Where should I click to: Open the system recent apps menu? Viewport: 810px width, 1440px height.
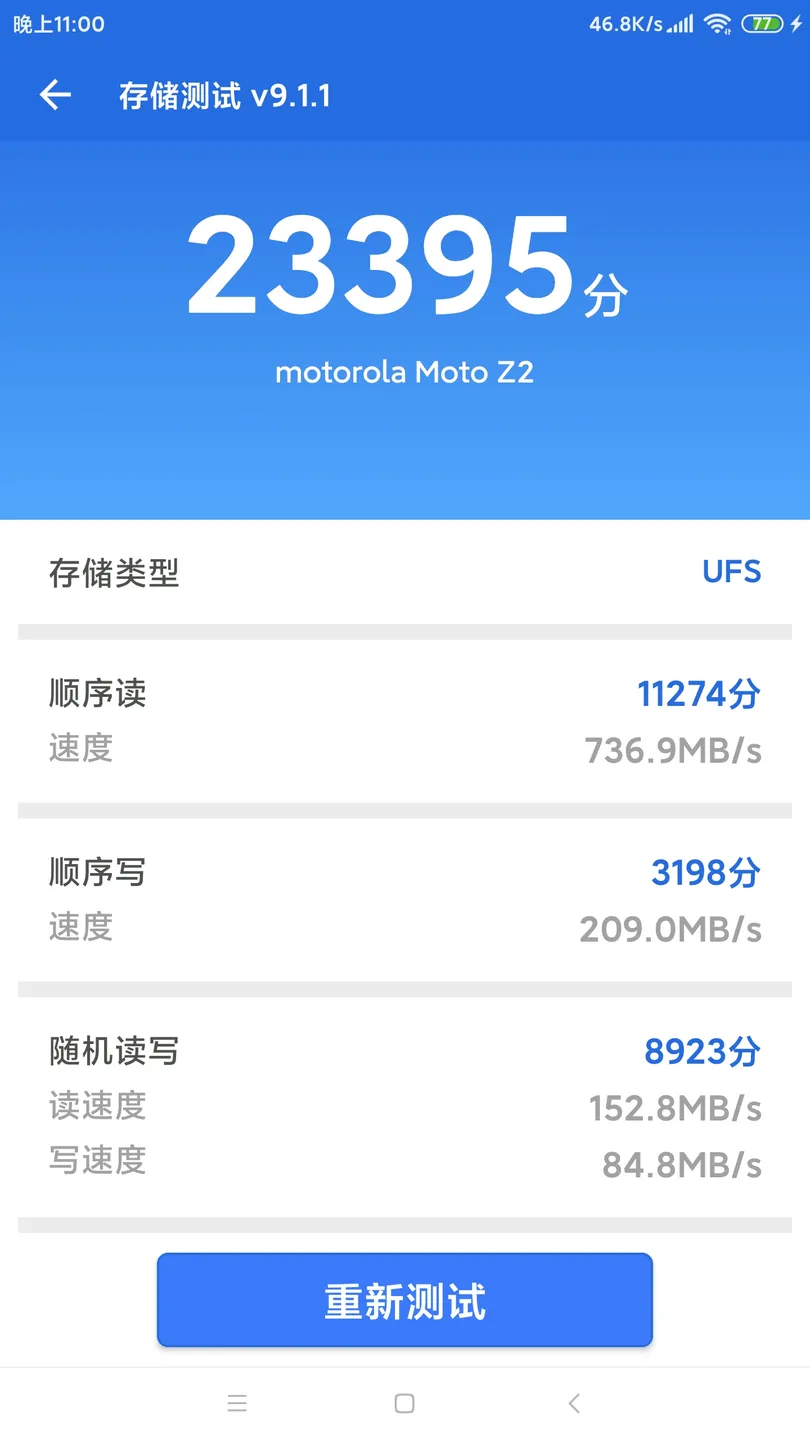pyautogui.click(x=237, y=1404)
